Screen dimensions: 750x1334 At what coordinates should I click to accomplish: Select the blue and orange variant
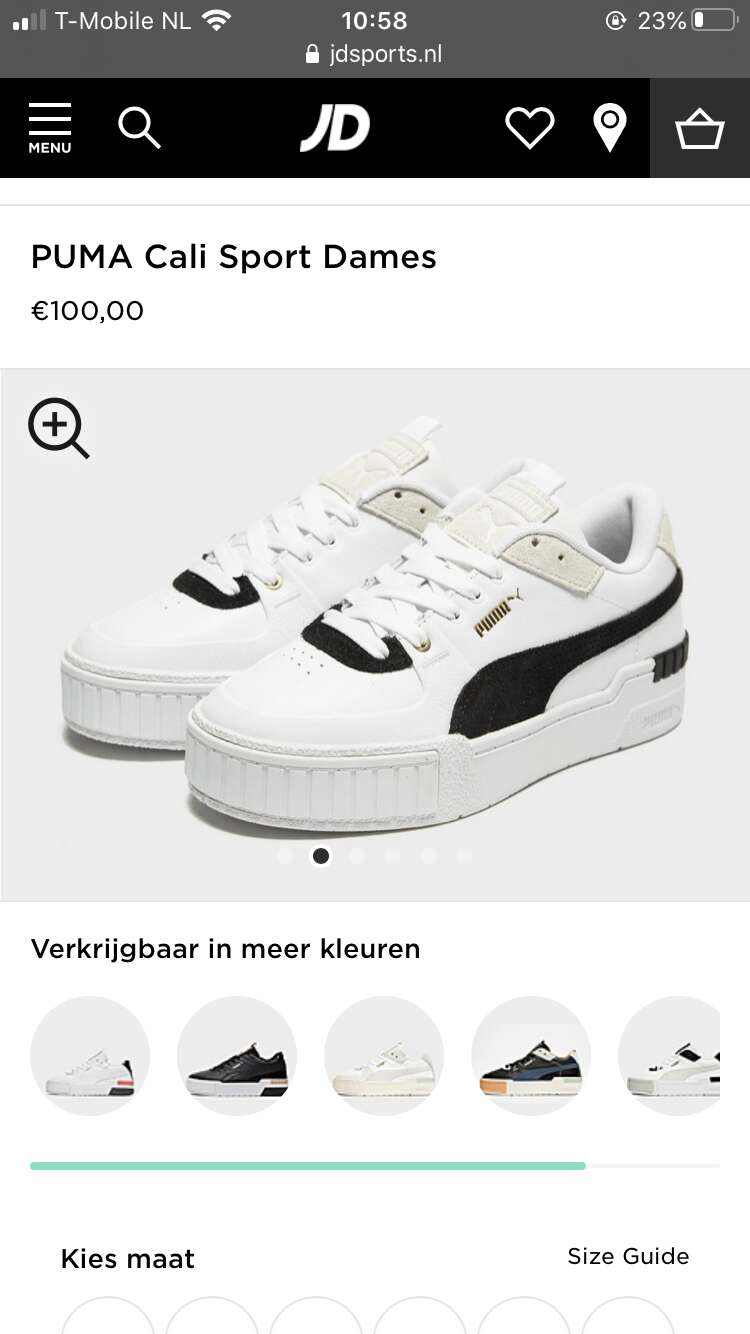[x=531, y=1056]
